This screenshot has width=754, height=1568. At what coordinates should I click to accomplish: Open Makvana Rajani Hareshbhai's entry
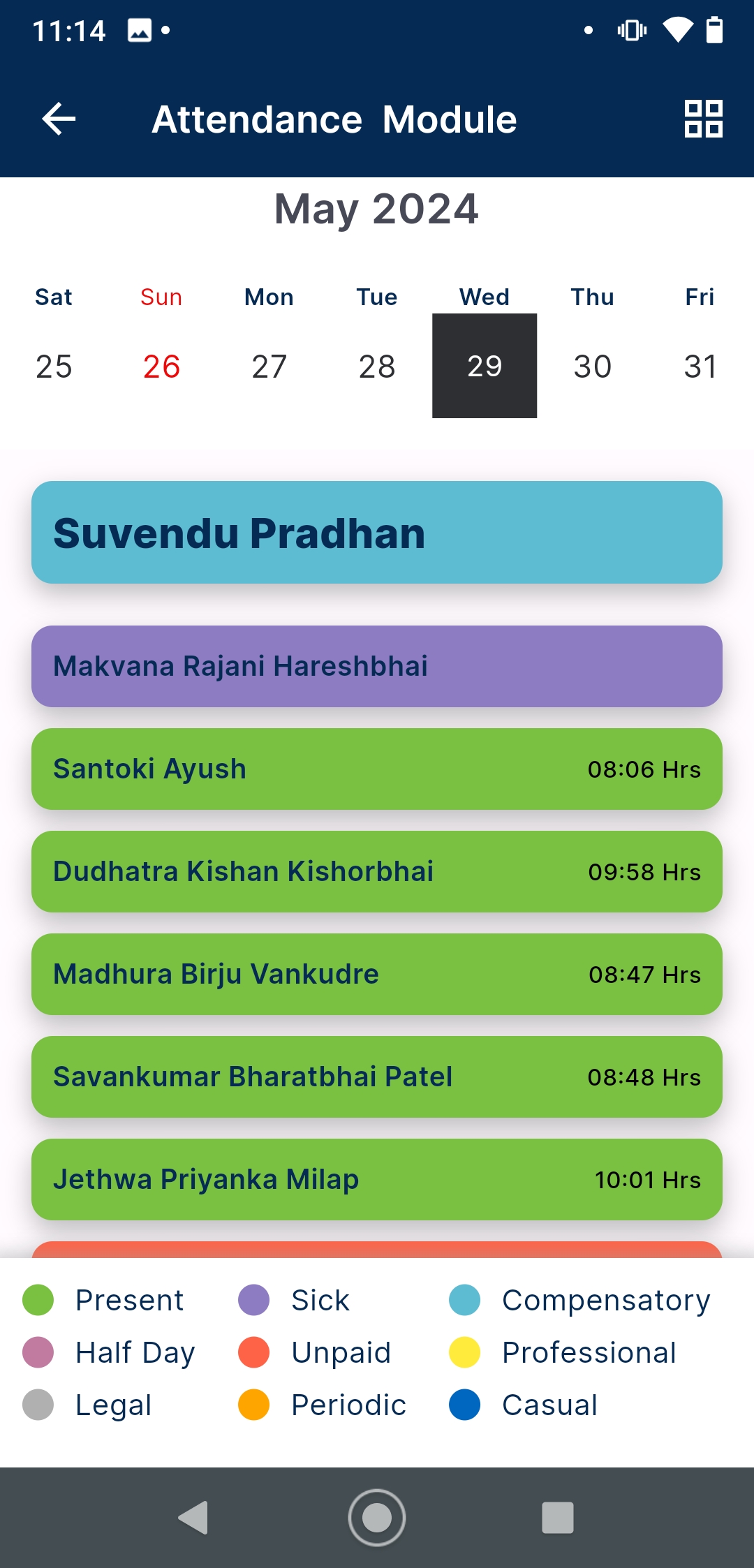click(377, 667)
